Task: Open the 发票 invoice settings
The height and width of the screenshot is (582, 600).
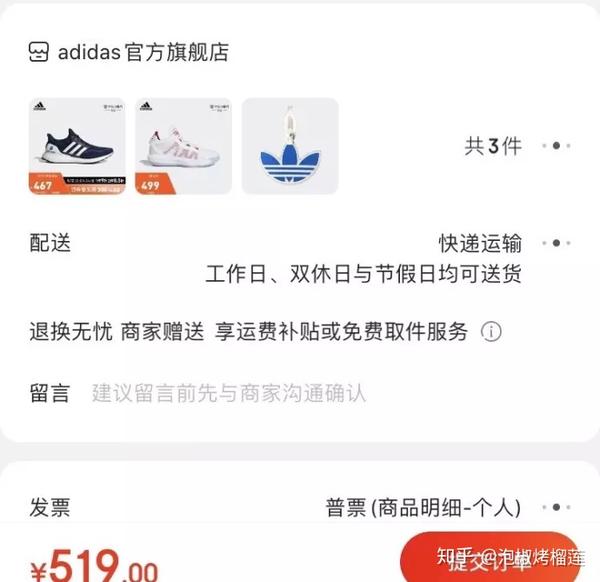Action: point(555,508)
